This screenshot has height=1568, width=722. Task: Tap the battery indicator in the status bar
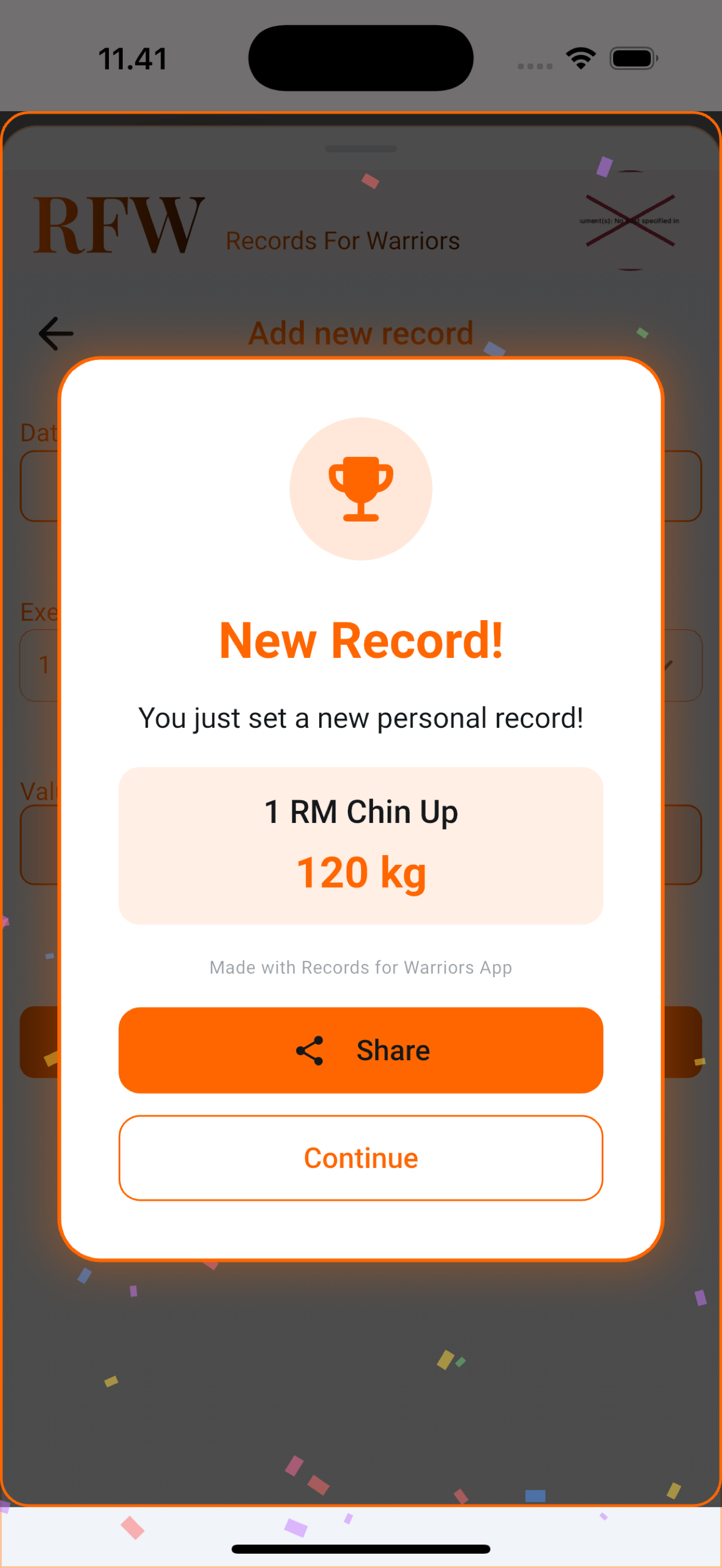[632, 57]
